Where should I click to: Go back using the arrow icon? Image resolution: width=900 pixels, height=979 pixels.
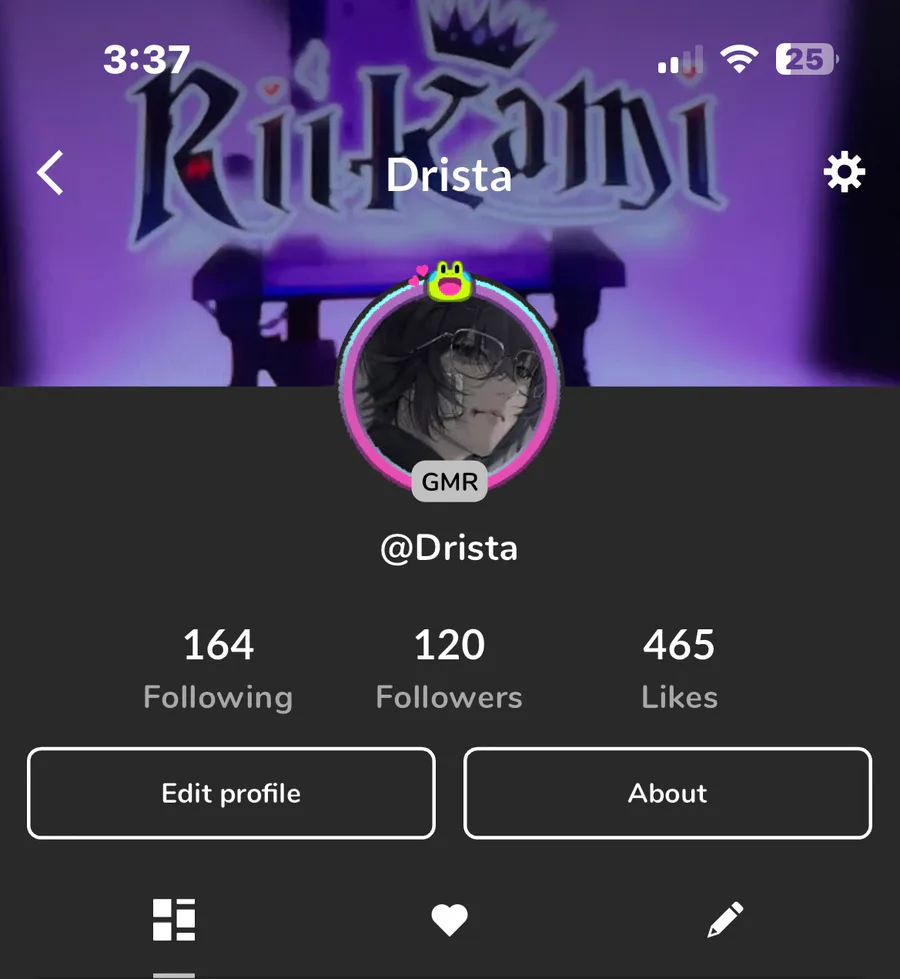click(51, 173)
